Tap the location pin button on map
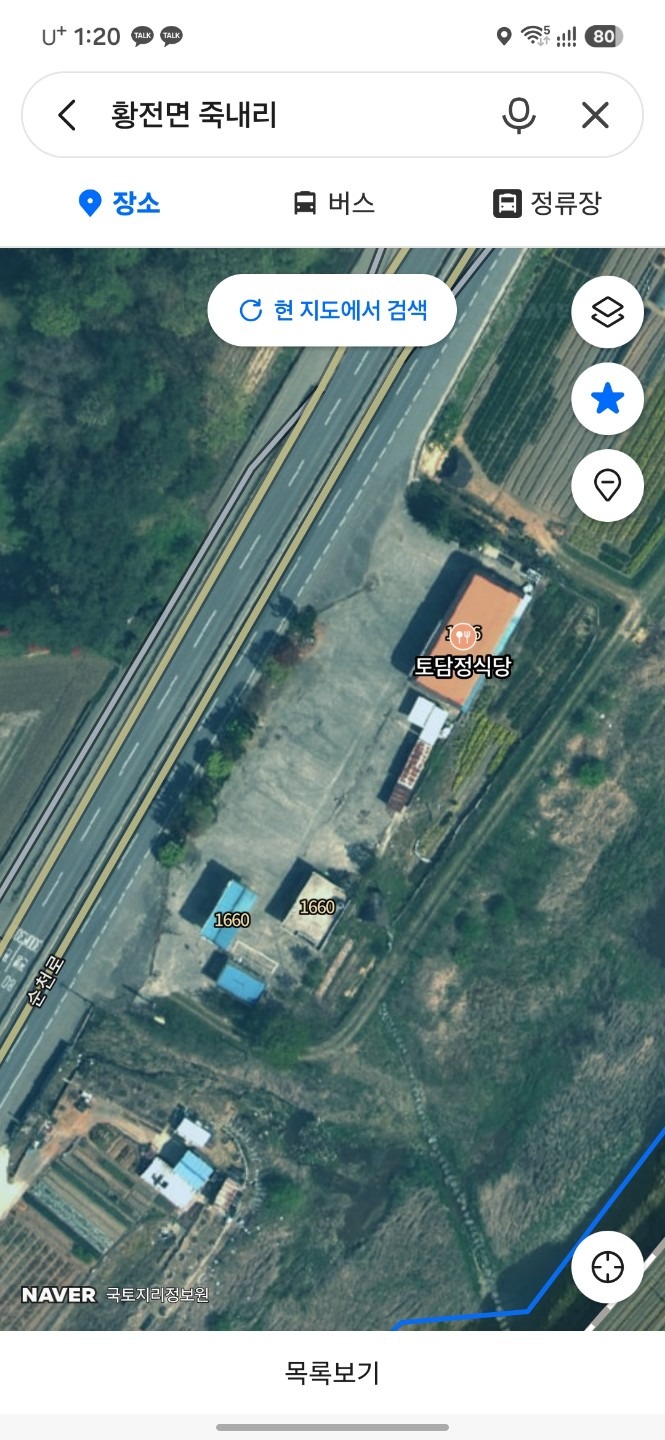This screenshot has height=1440, width=665. 607,486
